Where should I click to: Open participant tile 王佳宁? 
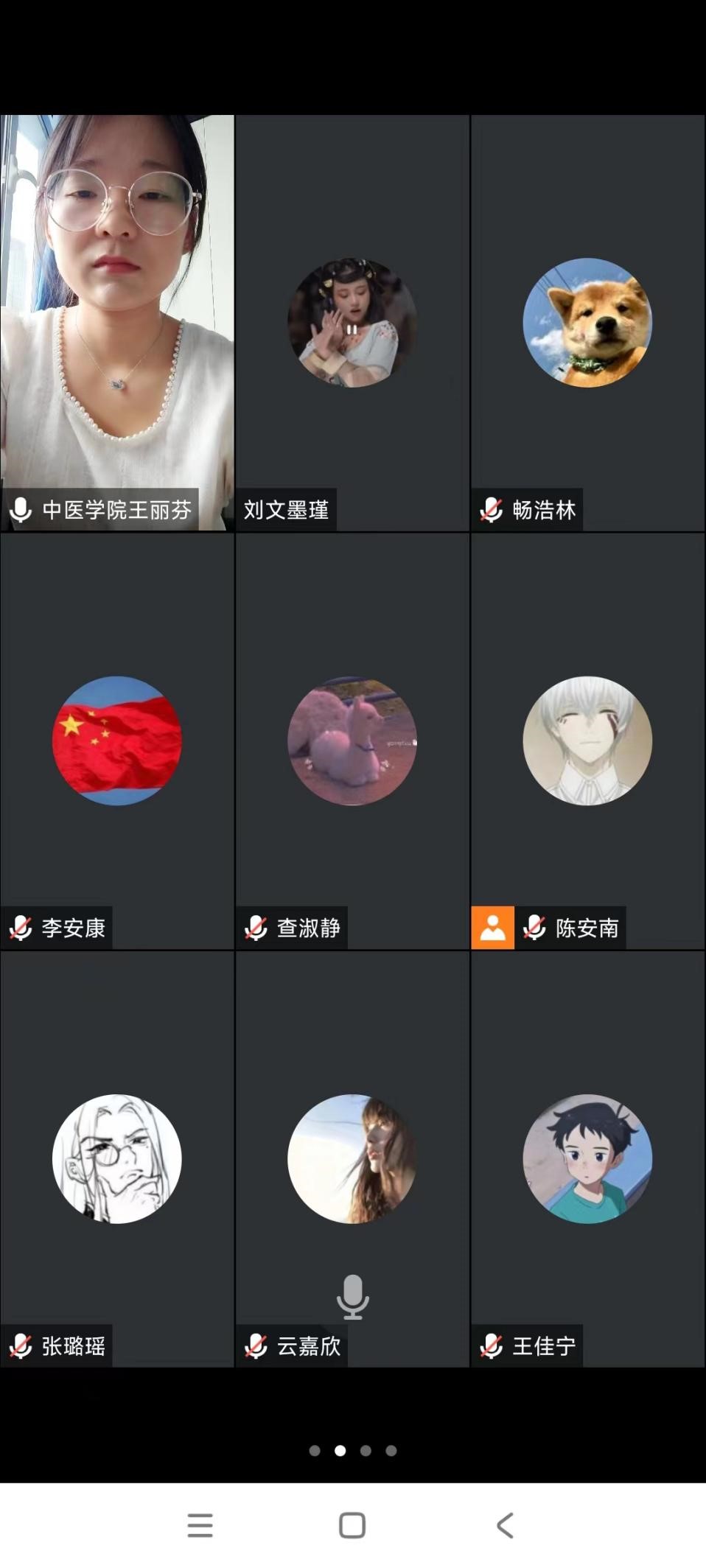click(587, 1158)
